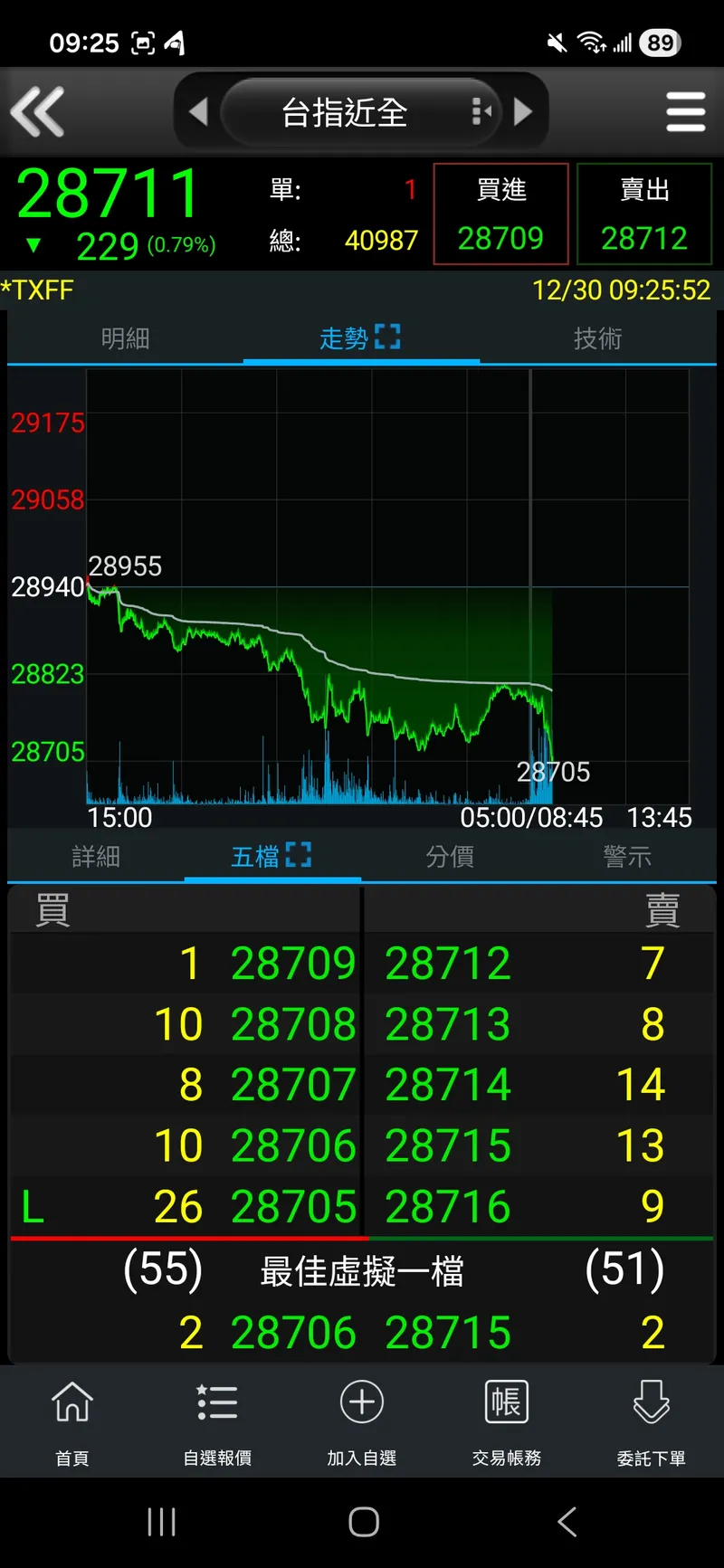Tap the 買進 28709 button
Viewport: 724px width, 1568px height.
click(x=500, y=214)
